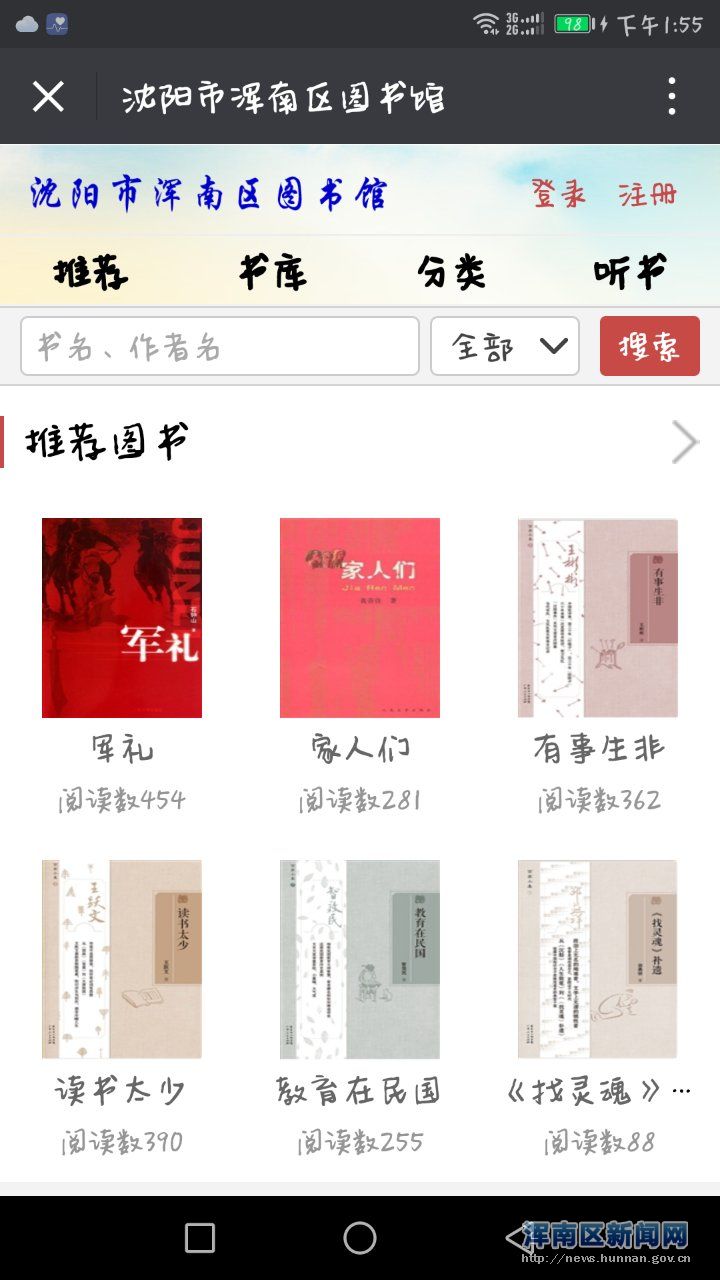This screenshot has height=1280, width=720.
Task: Open the recent apps square button
Action: (200, 1238)
